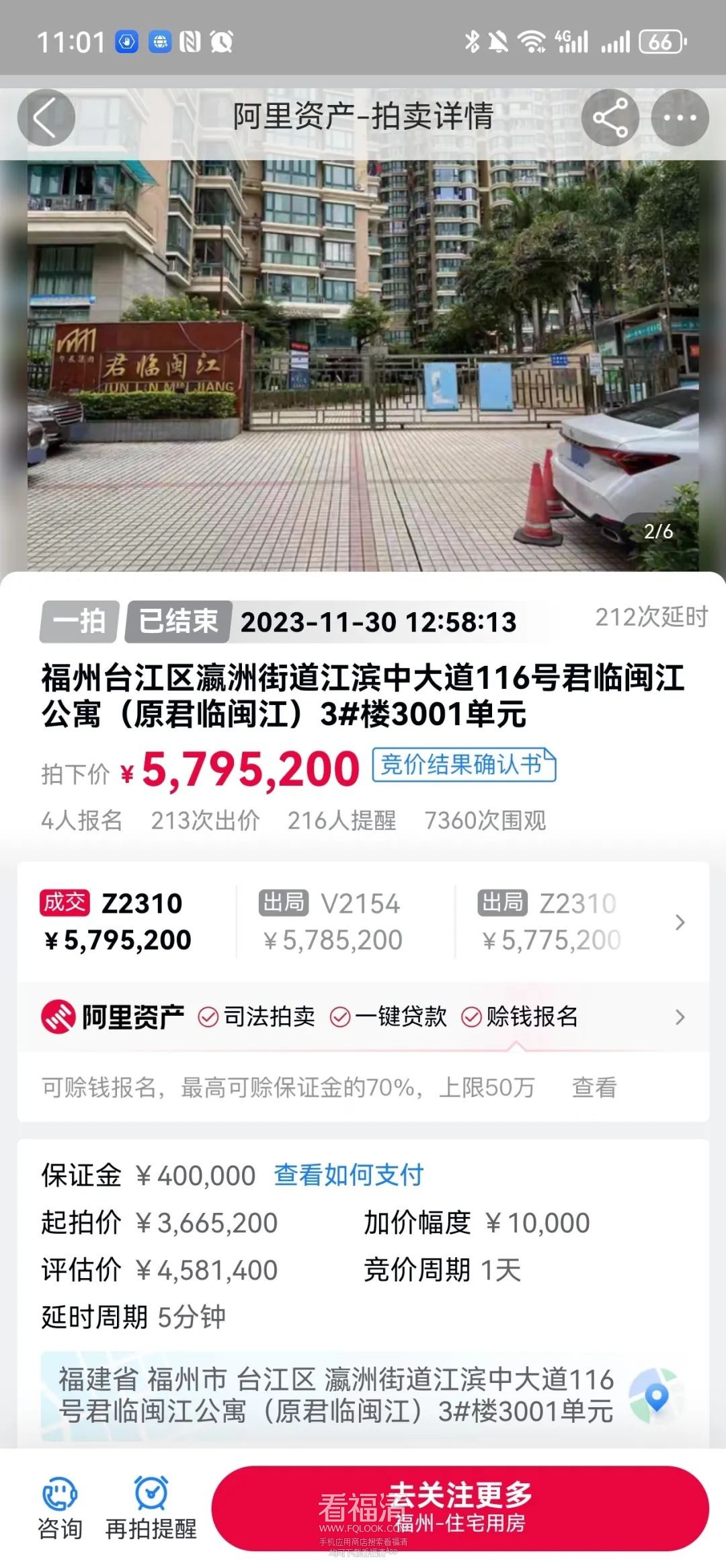Set a 再拍提醒 re-auction reminder
726x1568 pixels.
(x=151, y=1508)
